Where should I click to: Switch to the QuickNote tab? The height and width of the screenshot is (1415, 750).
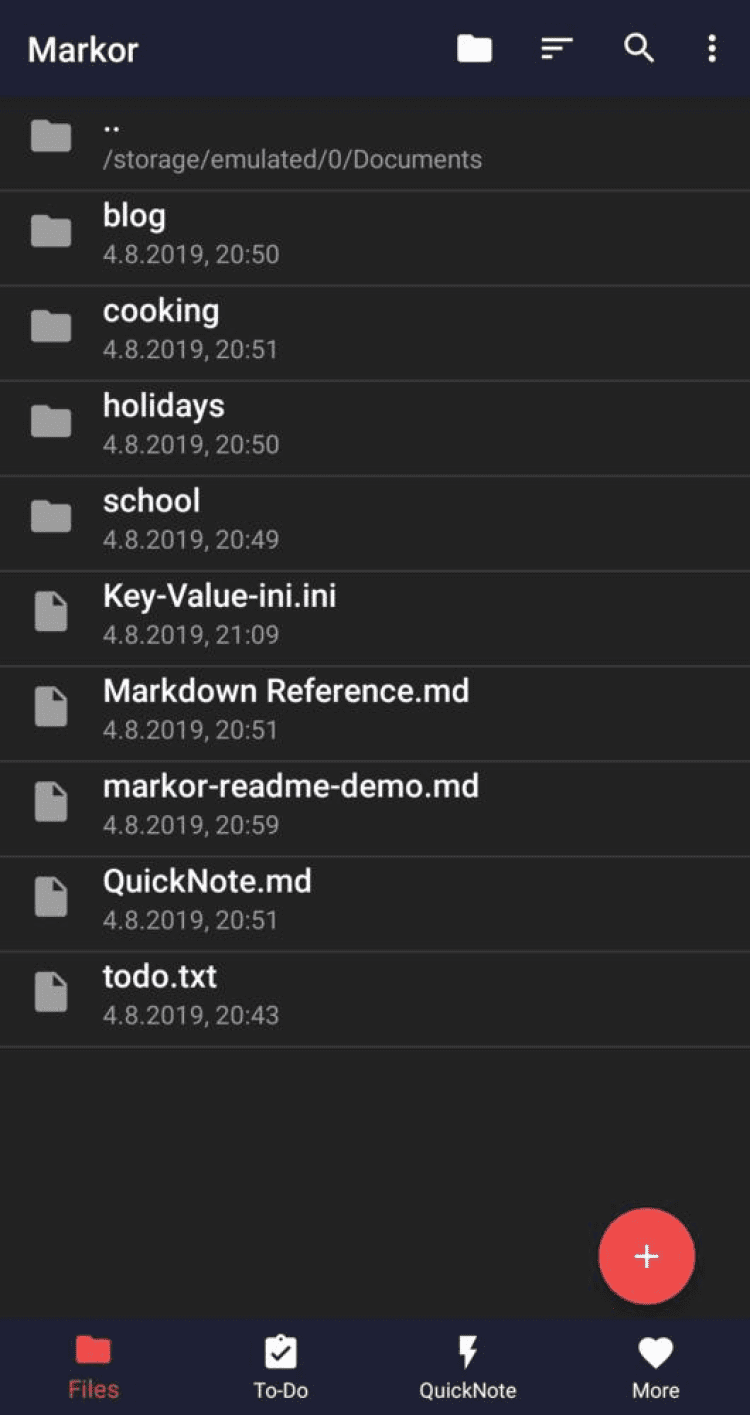pos(467,1368)
